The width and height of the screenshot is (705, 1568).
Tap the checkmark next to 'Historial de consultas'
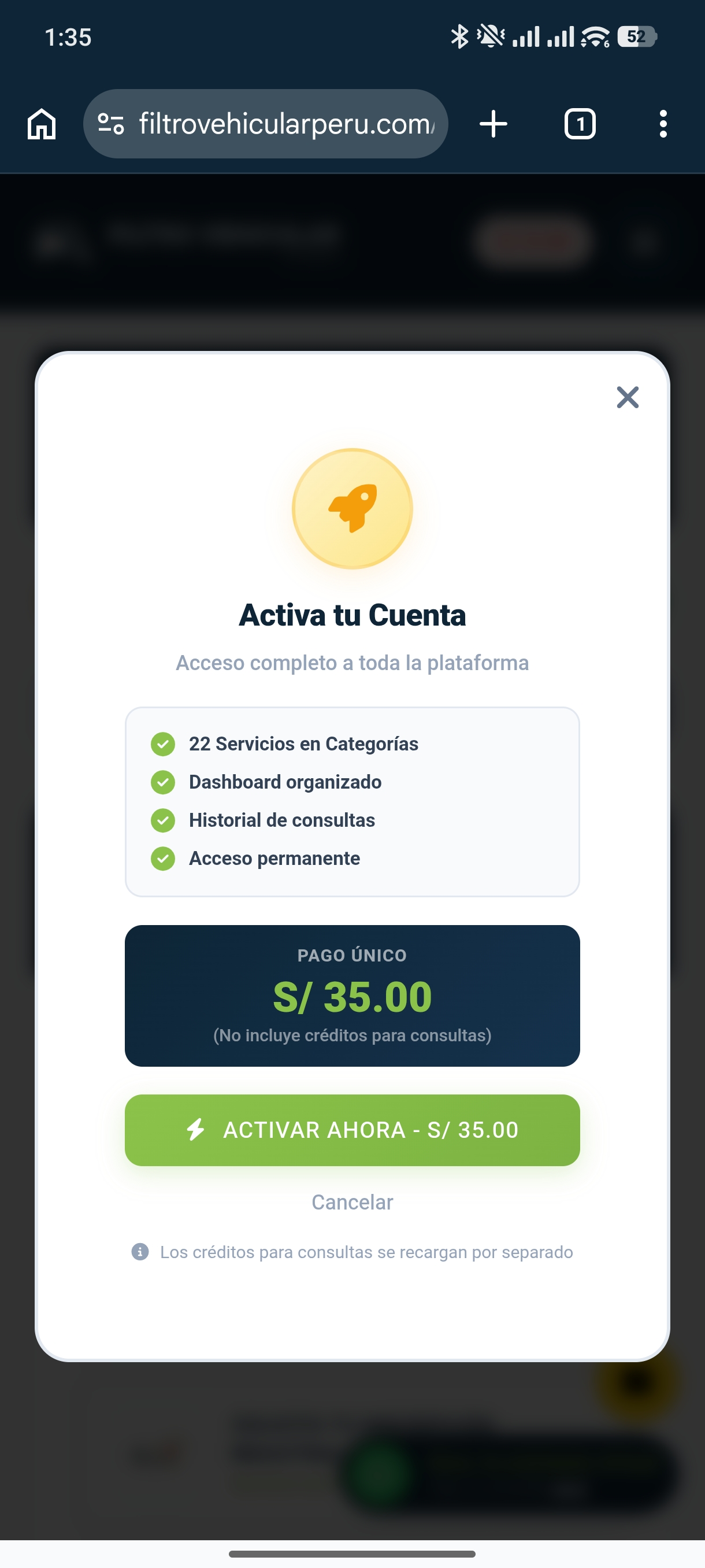pos(163,820)
